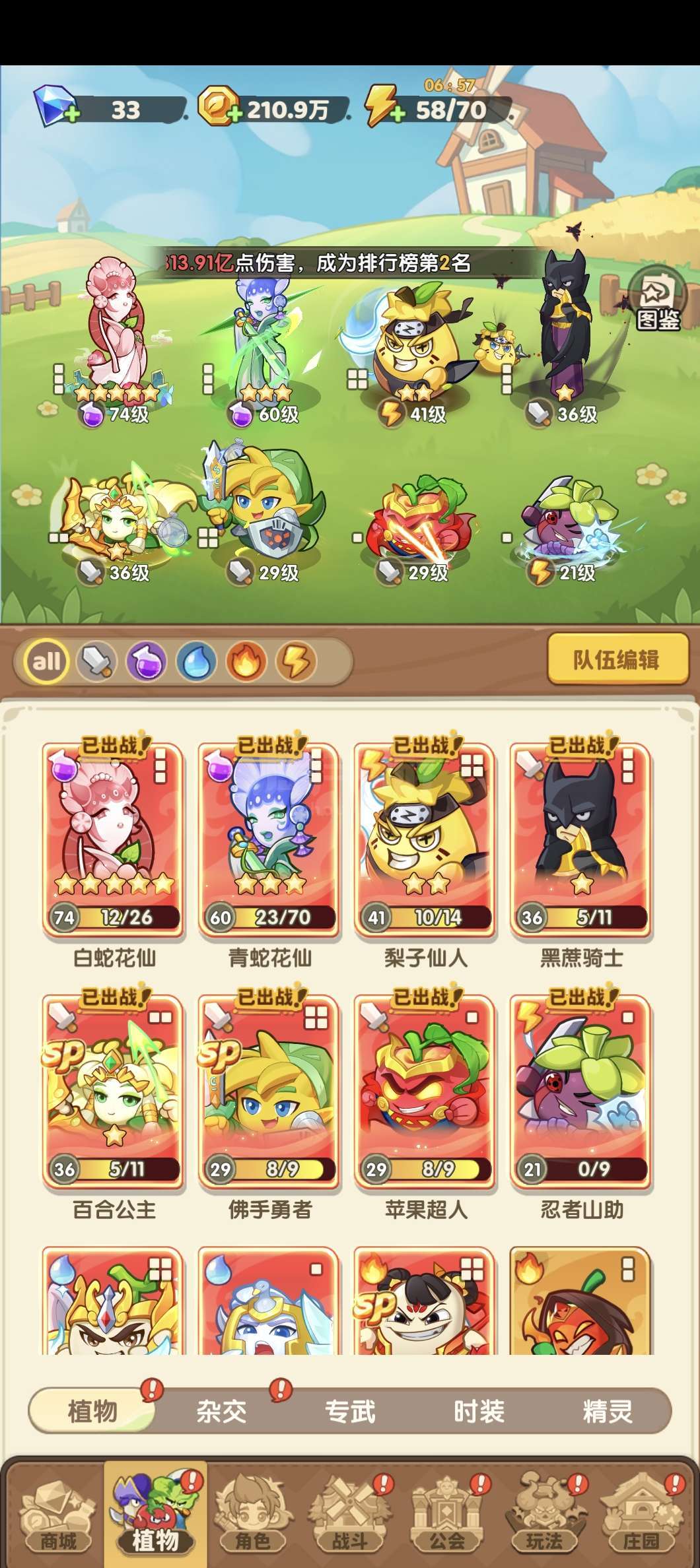
Task: Open the 忍者山助 plant card
Action: pyautogui.click(x=581, y=1090)
